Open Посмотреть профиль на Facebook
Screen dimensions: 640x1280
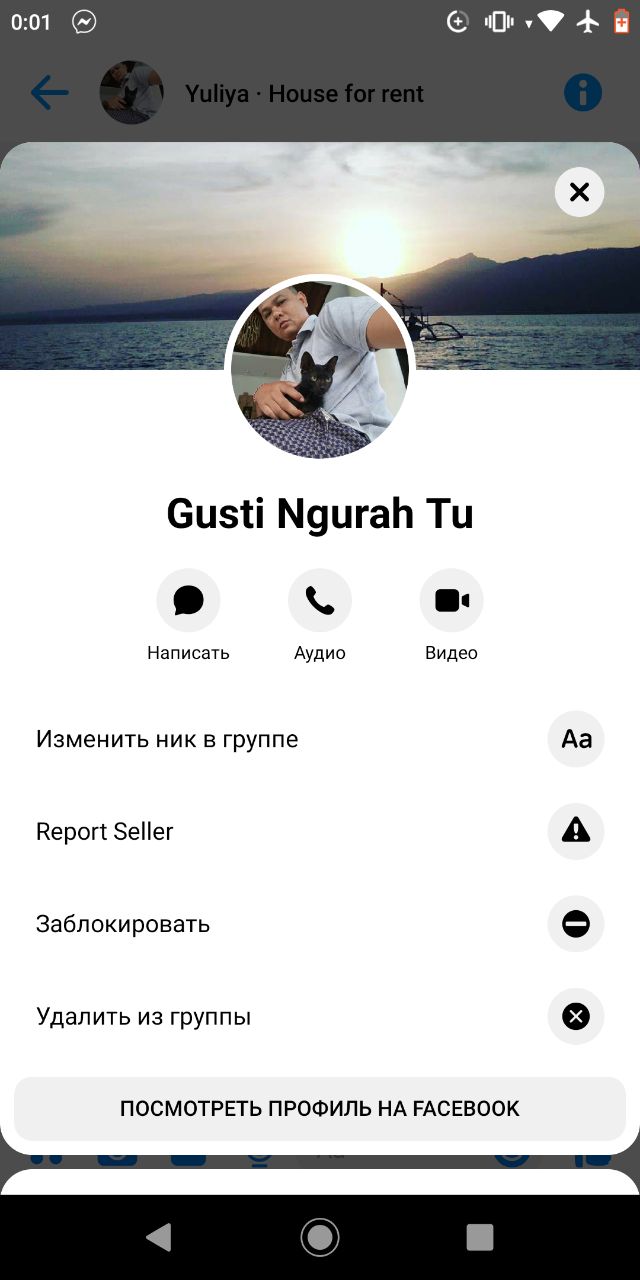[320, 1108]
